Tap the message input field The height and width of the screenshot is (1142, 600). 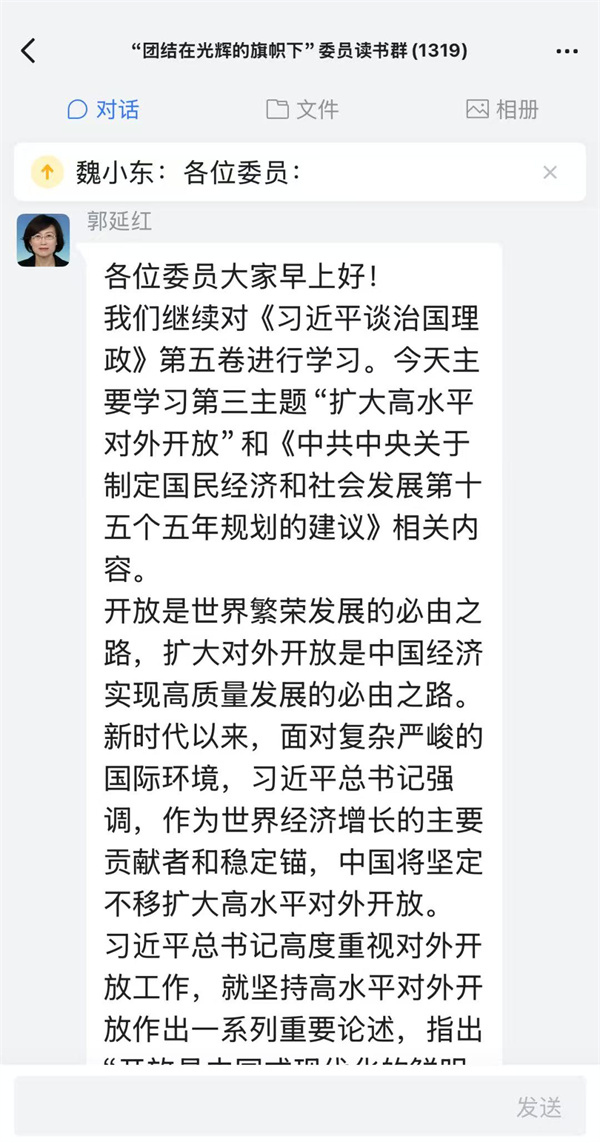click(250, 1106)
